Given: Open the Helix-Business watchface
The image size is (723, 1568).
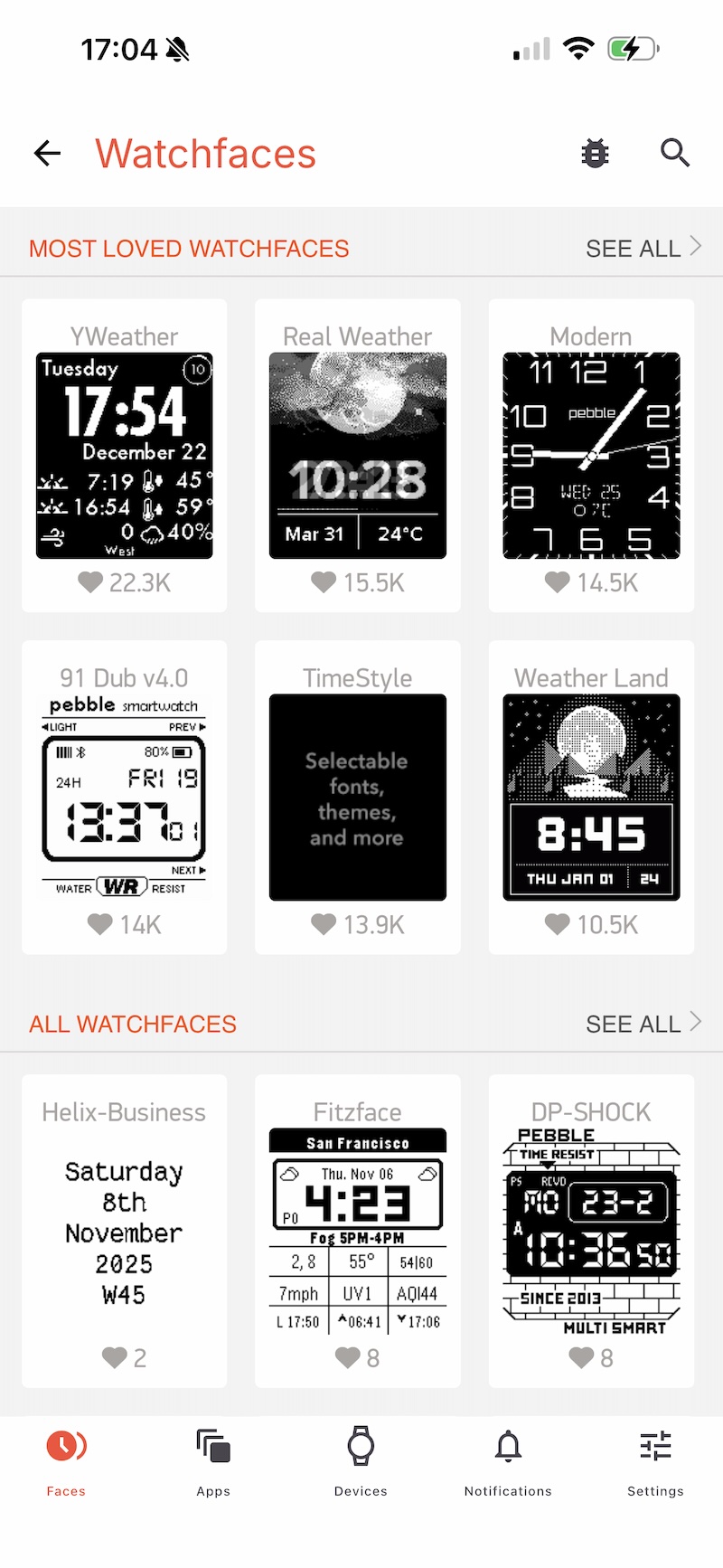Looking at the screenshot, I should coord(125,1230).
